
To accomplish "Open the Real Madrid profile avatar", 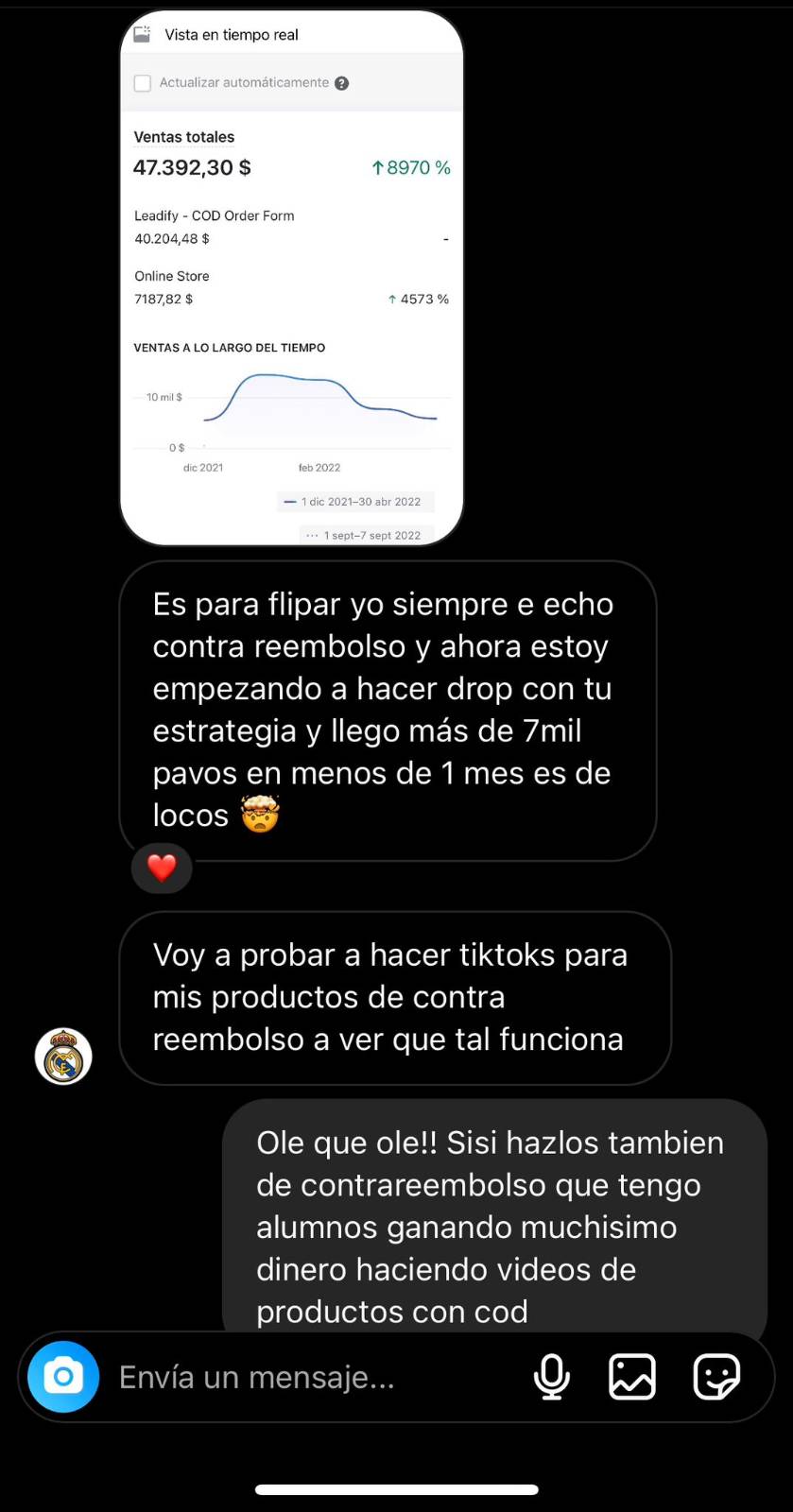I will coord(63,1056).
